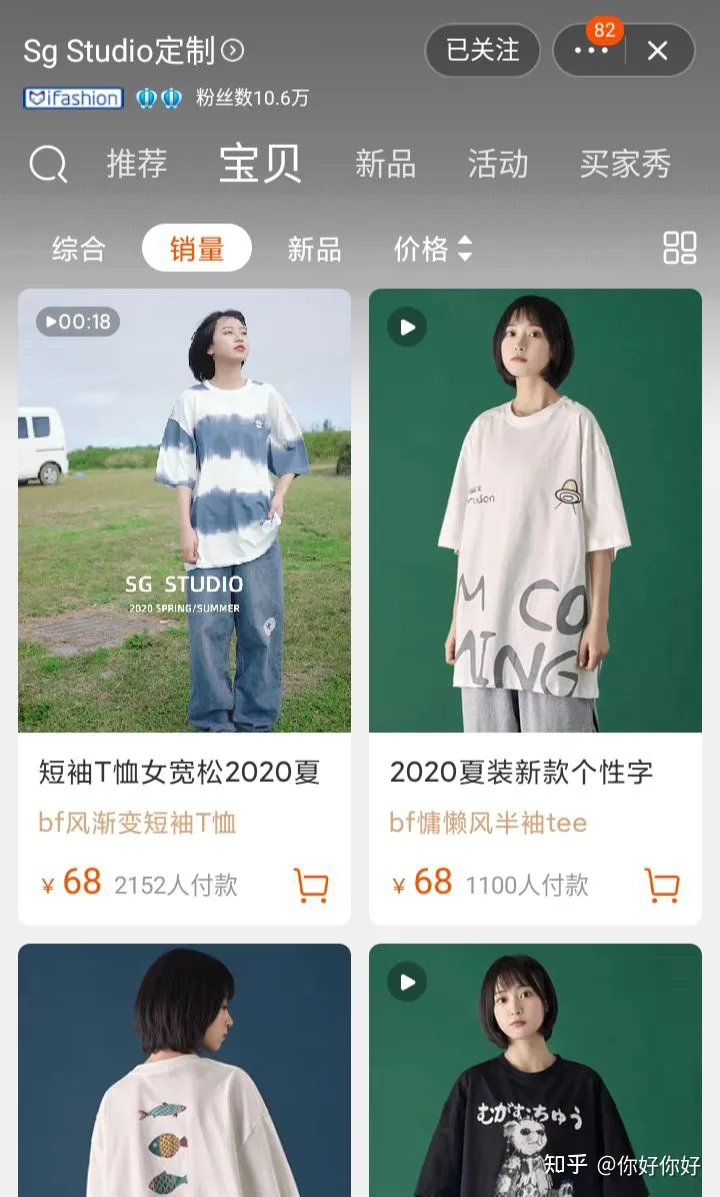Toggle the 已关注 follow status

click(483, 50)
